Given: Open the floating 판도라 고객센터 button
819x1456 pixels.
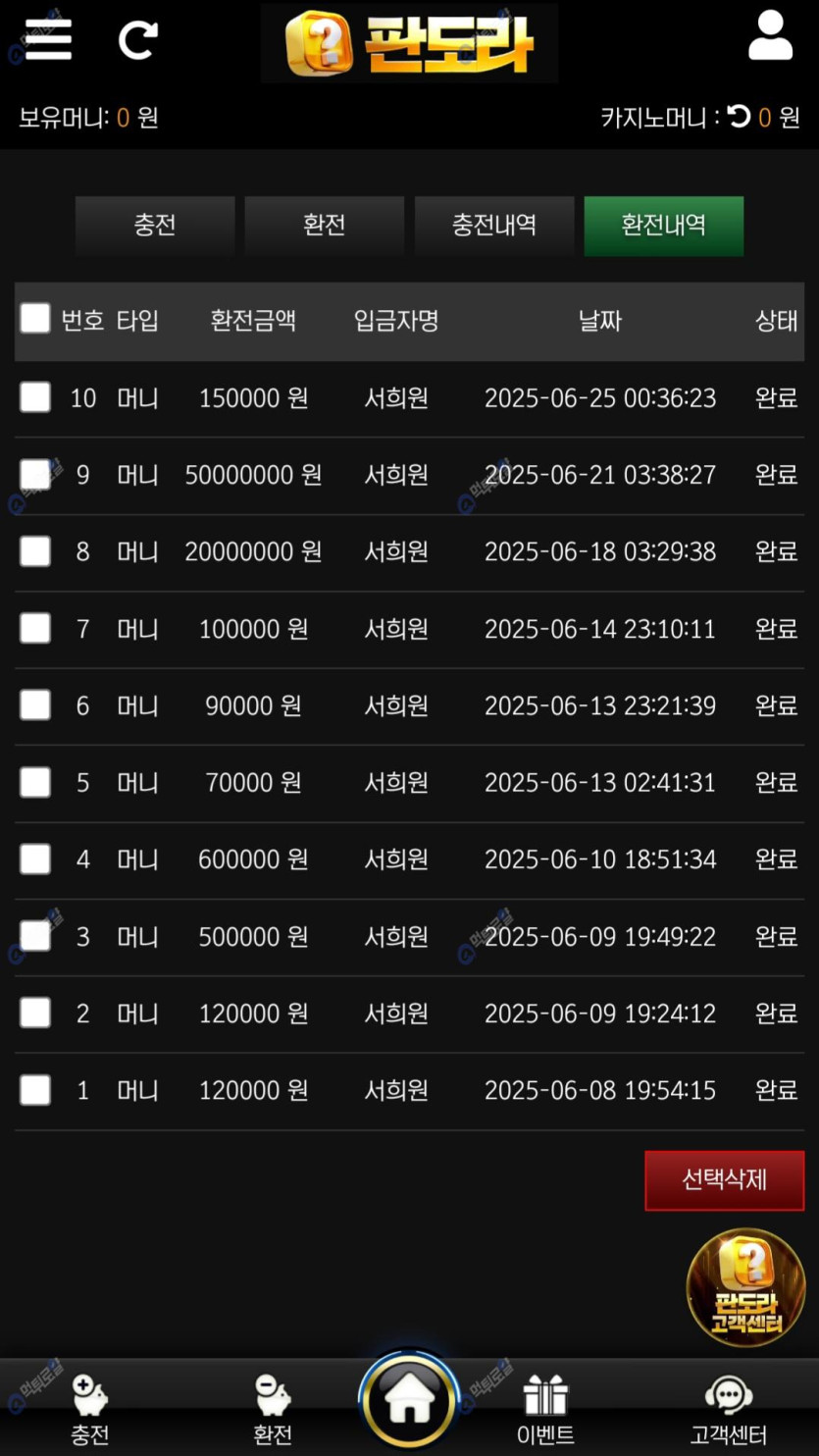Looking at the screenshot, I should point(745,1286).
